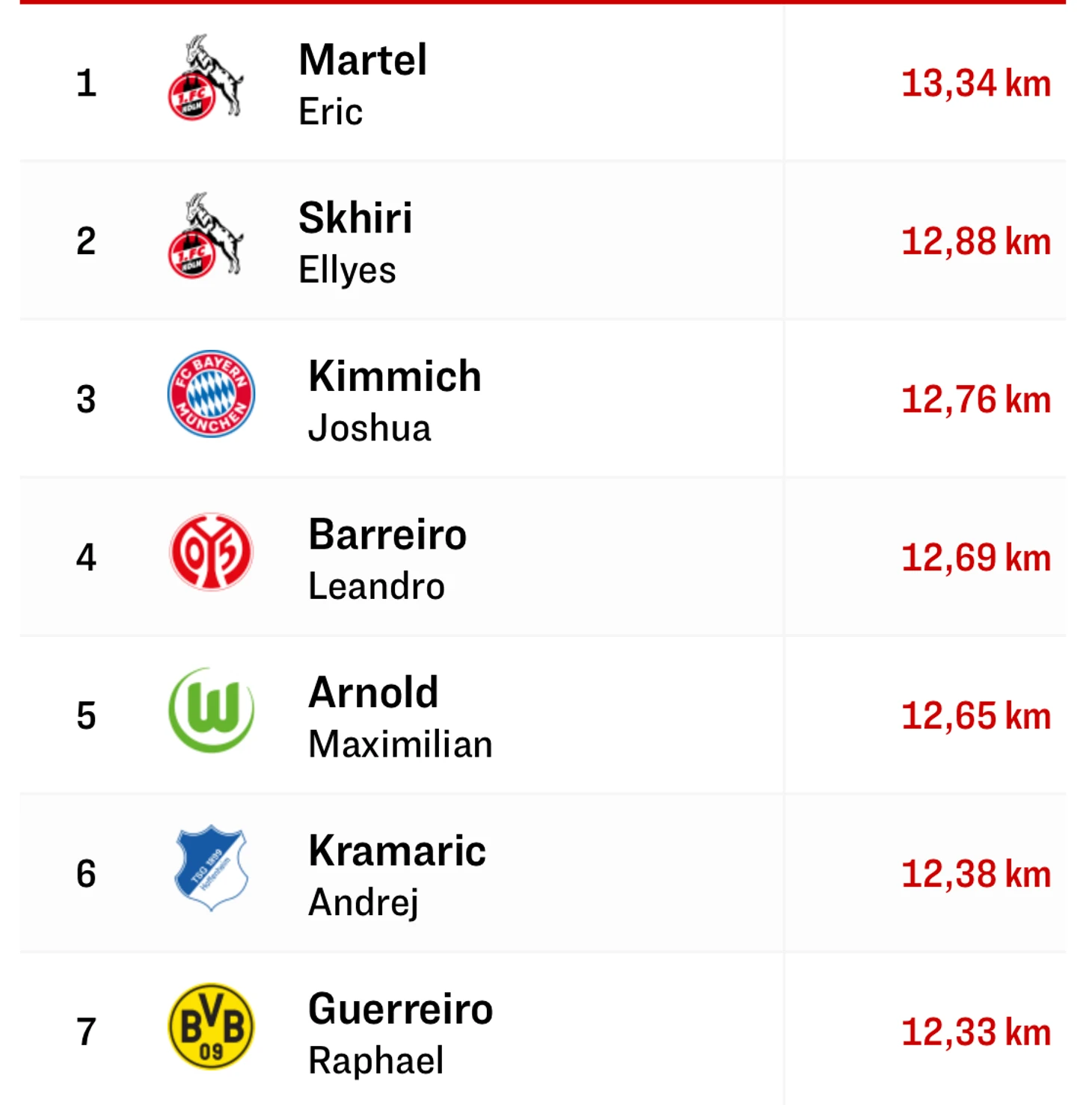This screenshot has width=1092, height=1105.
Task: Select Raphael Guerreiro's entry
Action: (400, 1032)
